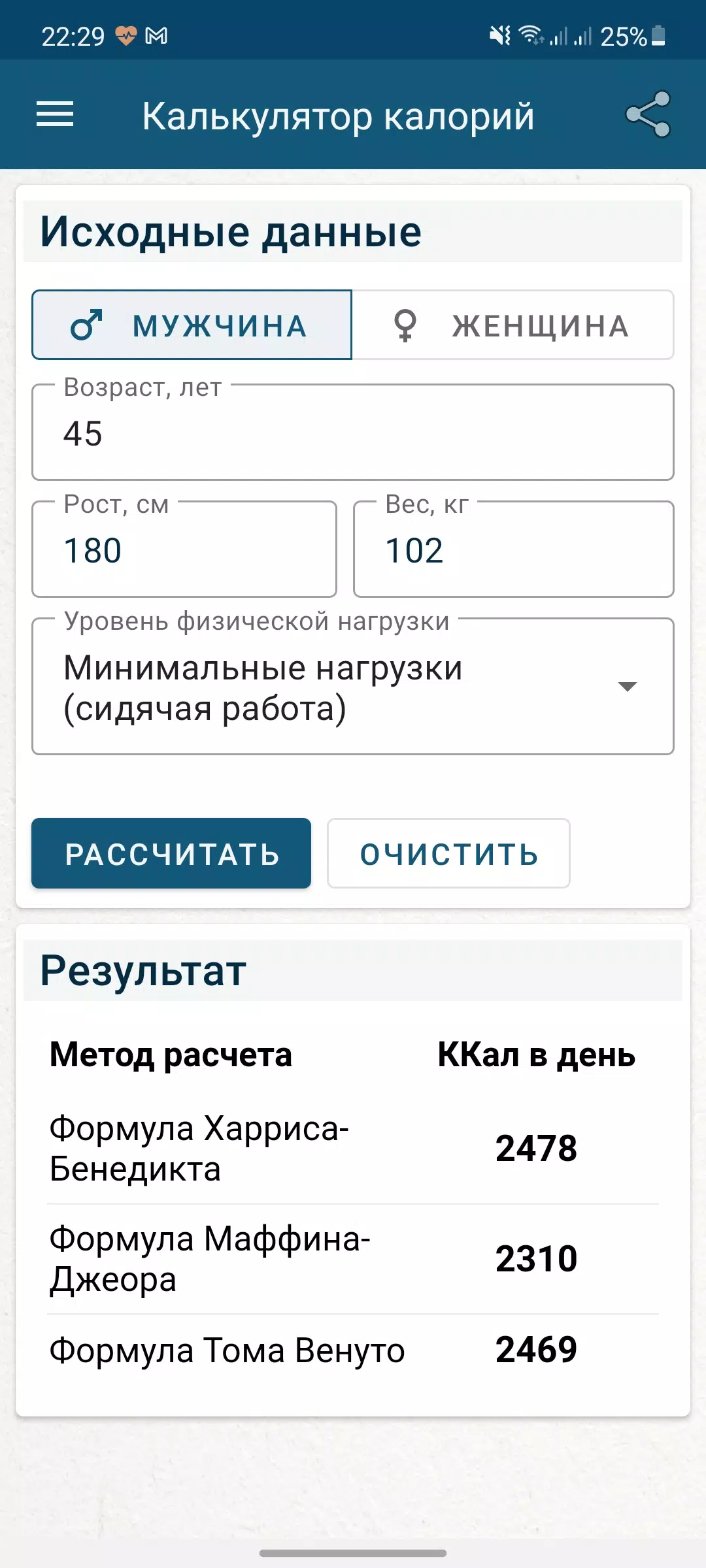The width and height of the screenshot is (706, 1568).
Task: Tap the Рассчитать button
Action: coord(171,853)
